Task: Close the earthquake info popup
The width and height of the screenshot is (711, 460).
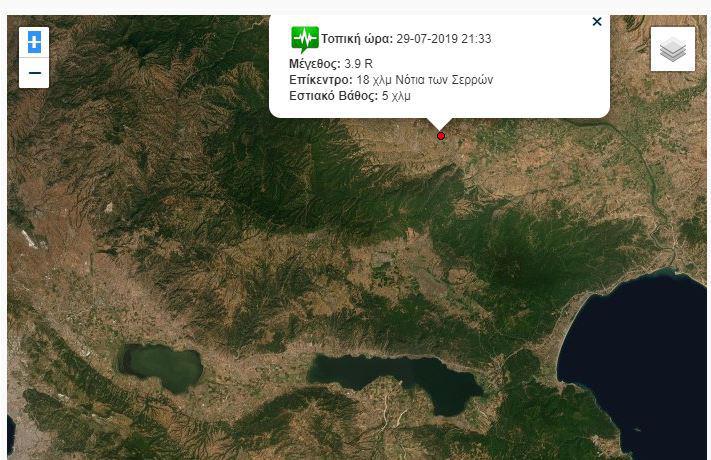Action: [x=597, y=22]
